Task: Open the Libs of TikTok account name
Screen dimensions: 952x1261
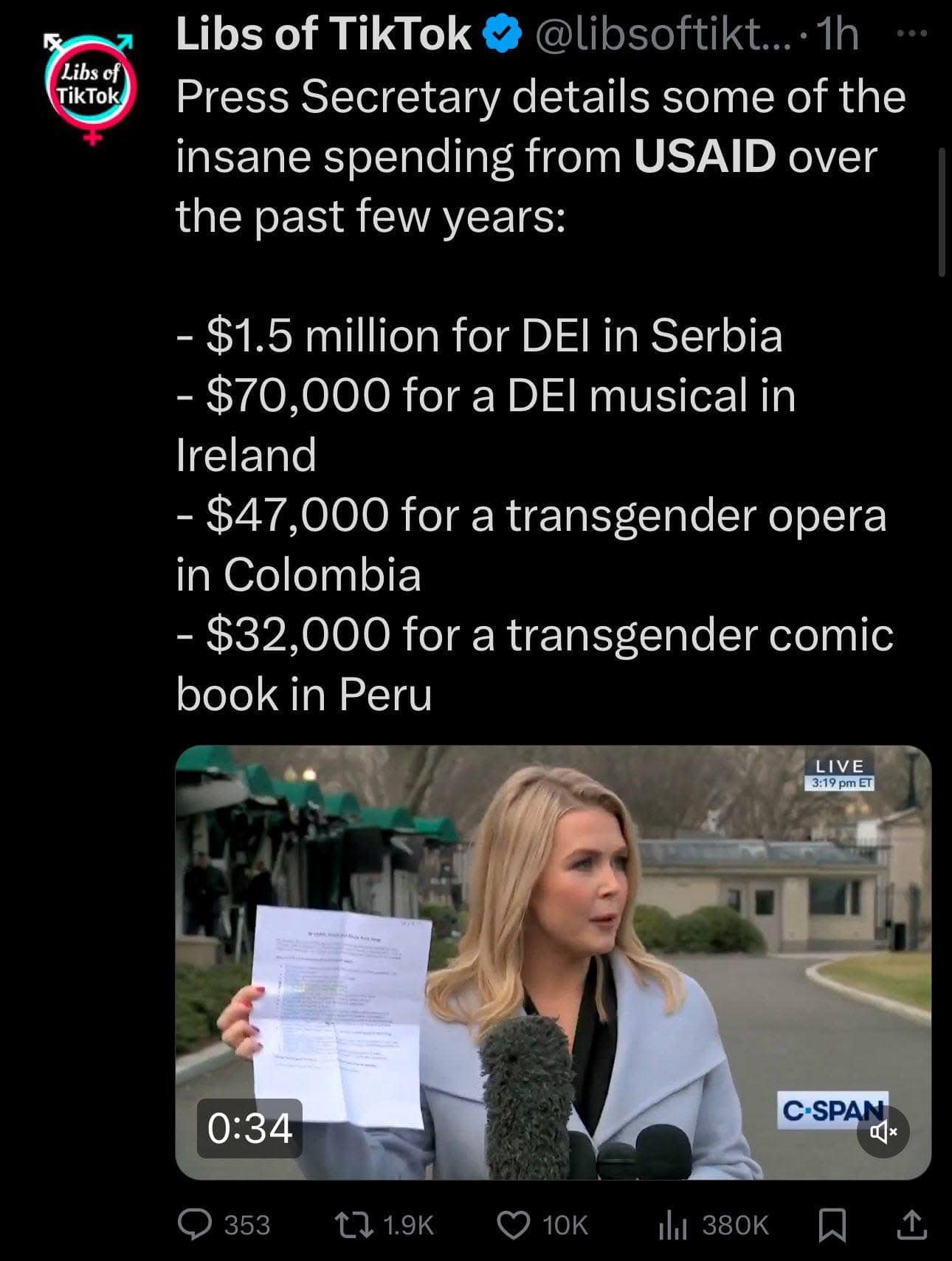Action: [323, 34]
